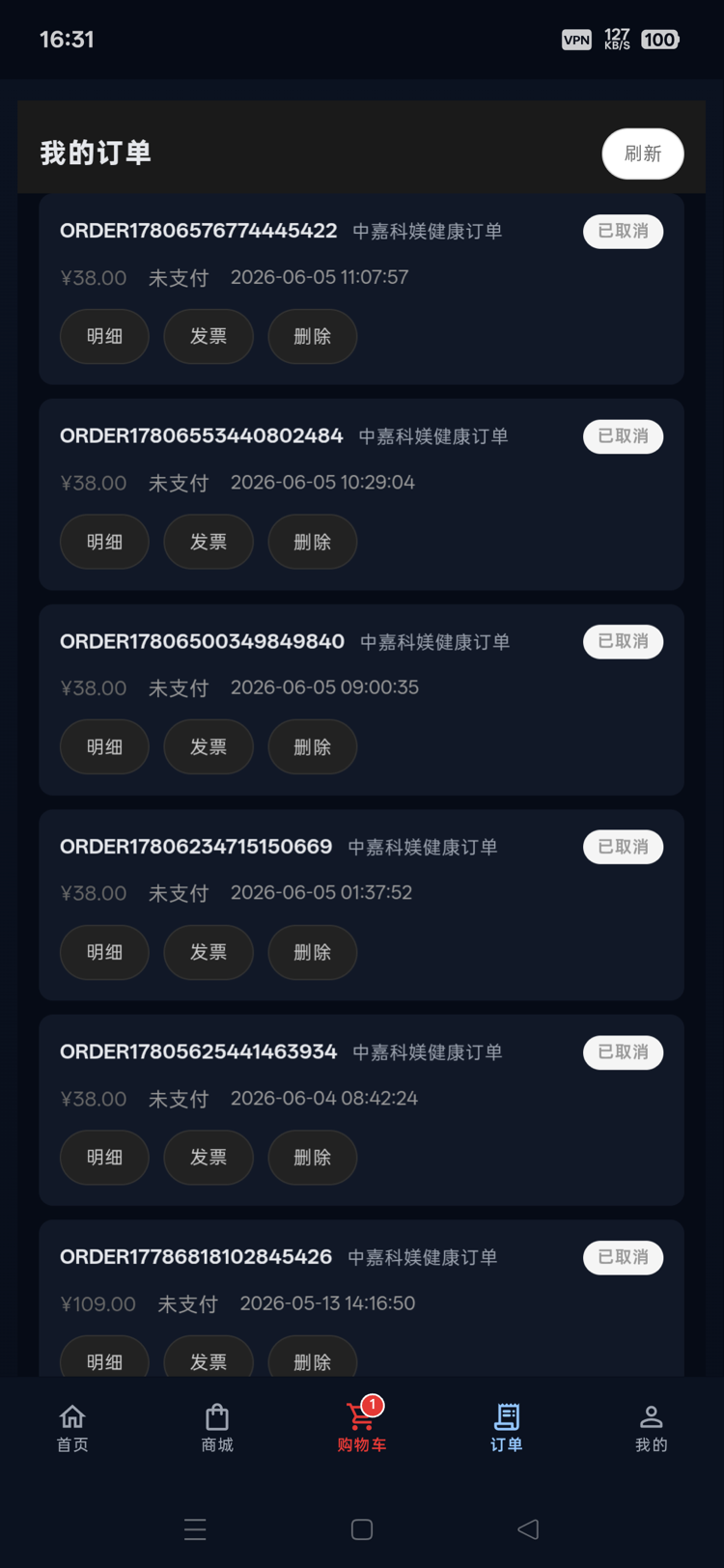Open 发票 for order ORDER17805625441463934

click(x=209, y=1157)
